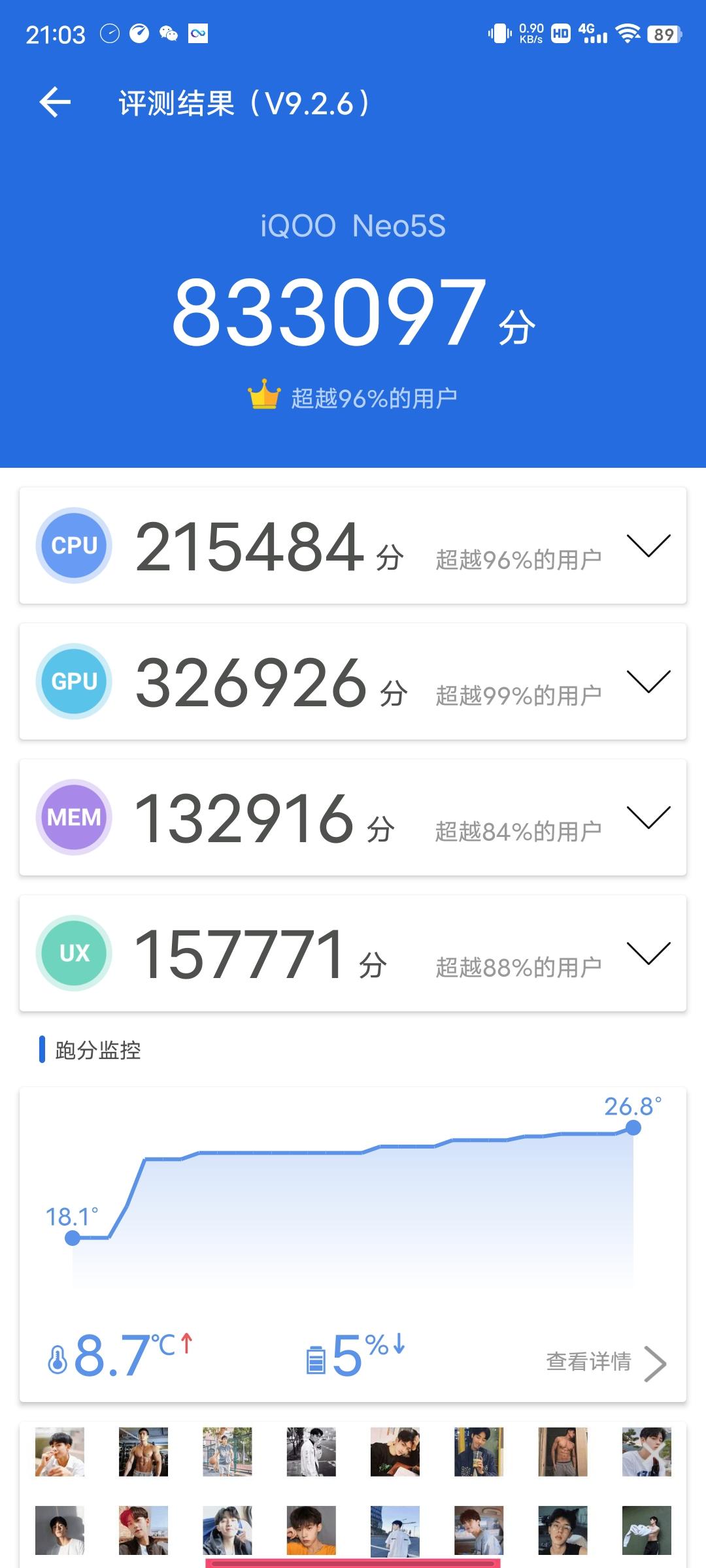Tap the MEM score icon

pyautogui.click(x=74, y=818)
